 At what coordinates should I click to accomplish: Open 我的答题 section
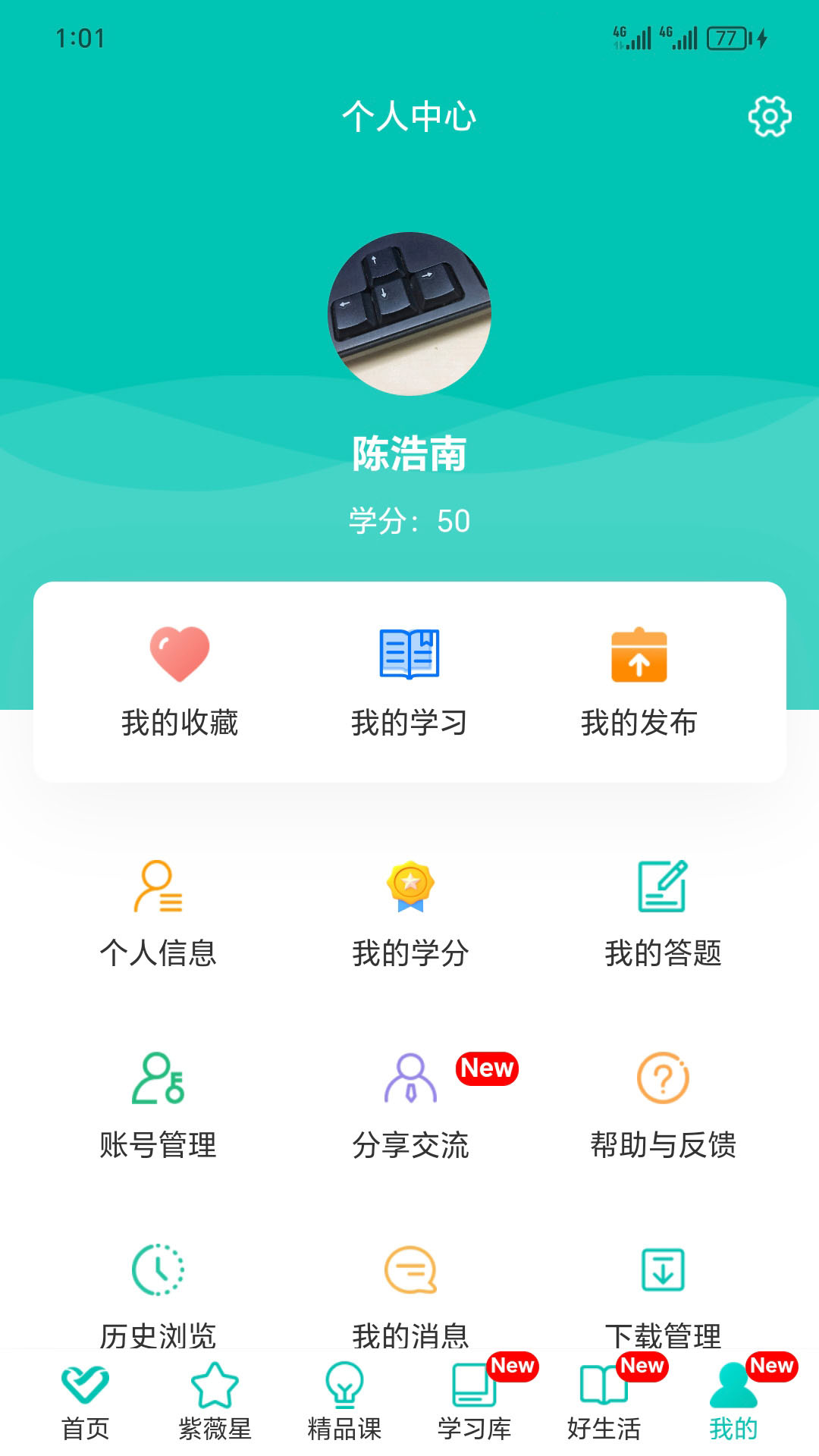click(663, 913)
